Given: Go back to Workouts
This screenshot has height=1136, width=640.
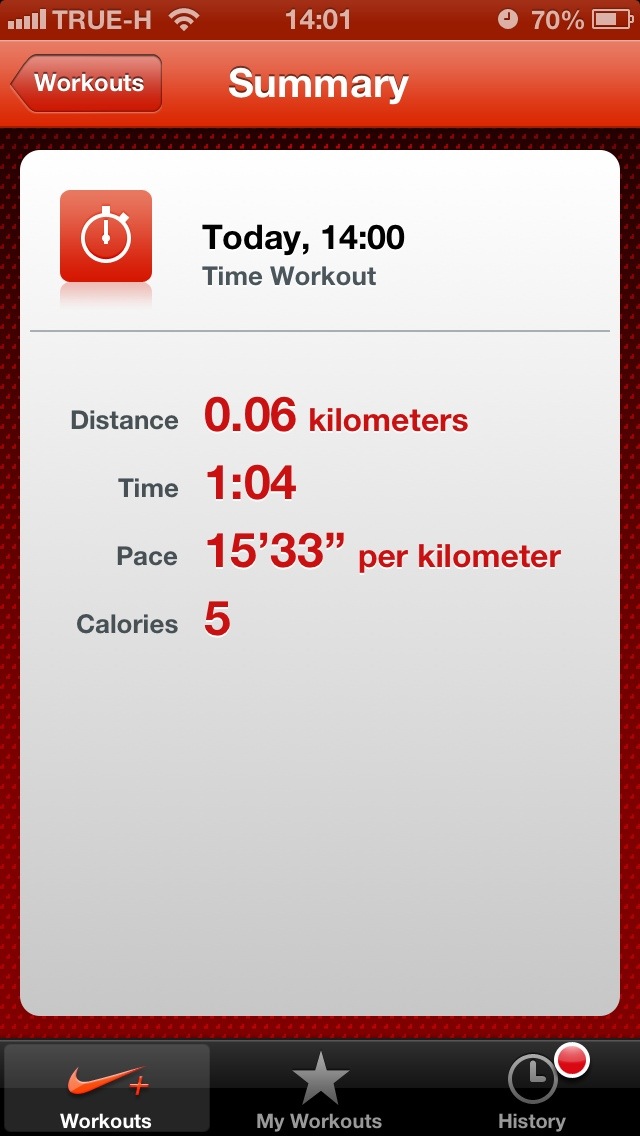Looking at the screenshot, I should click(86, 83).
